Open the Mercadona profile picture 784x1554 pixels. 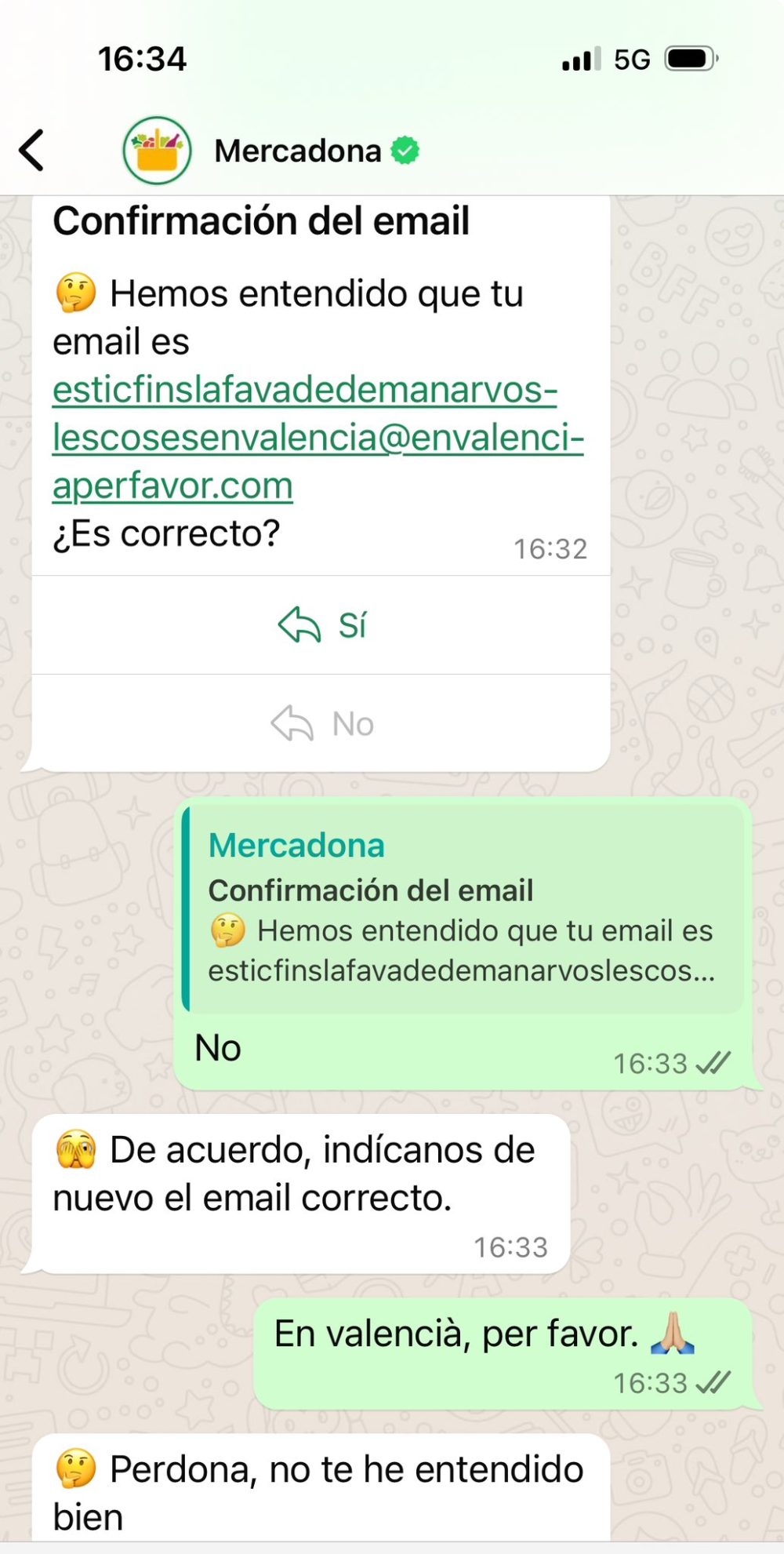coord(157,151)
